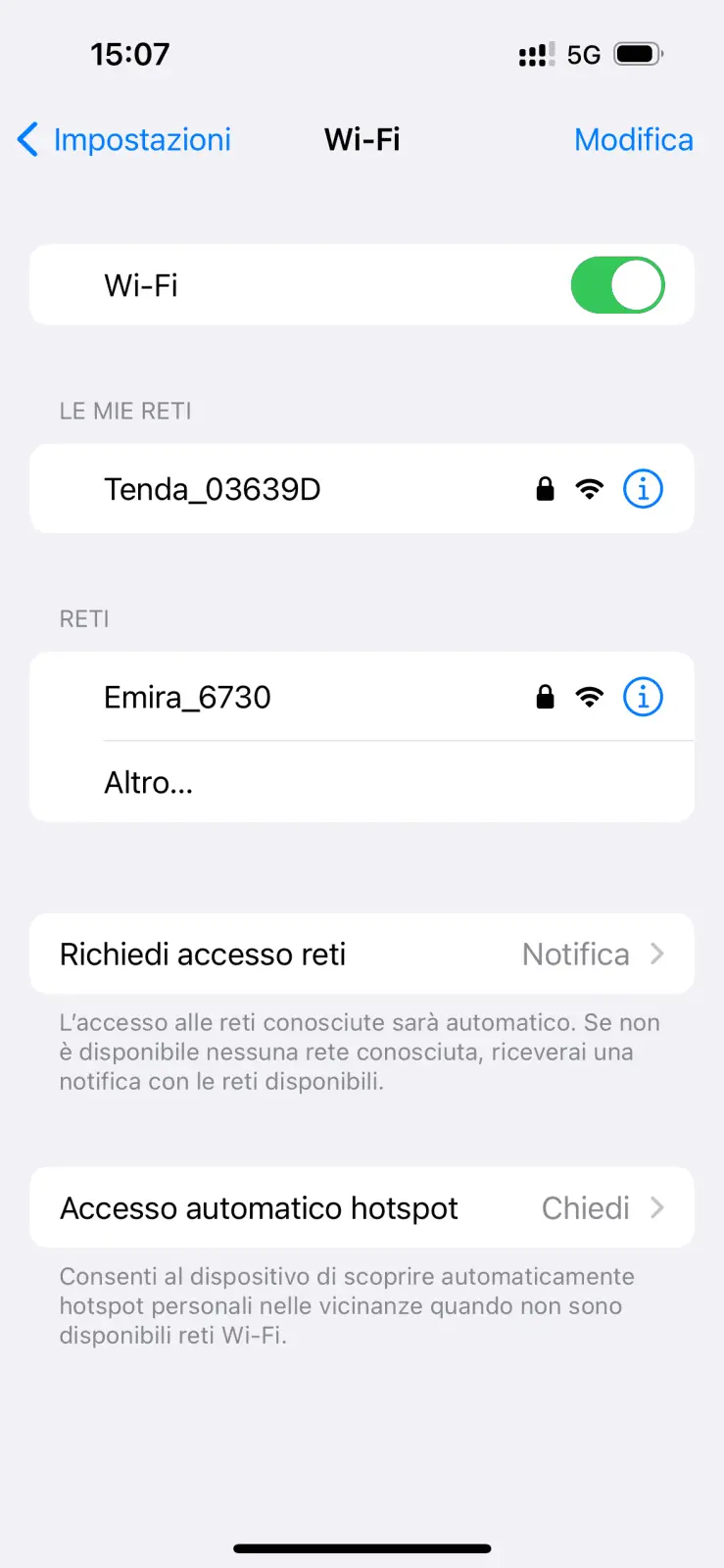Open Accesso automatico hotspot options
The height and width of the screenshot is (1568, 724).
click(362, 1208)
